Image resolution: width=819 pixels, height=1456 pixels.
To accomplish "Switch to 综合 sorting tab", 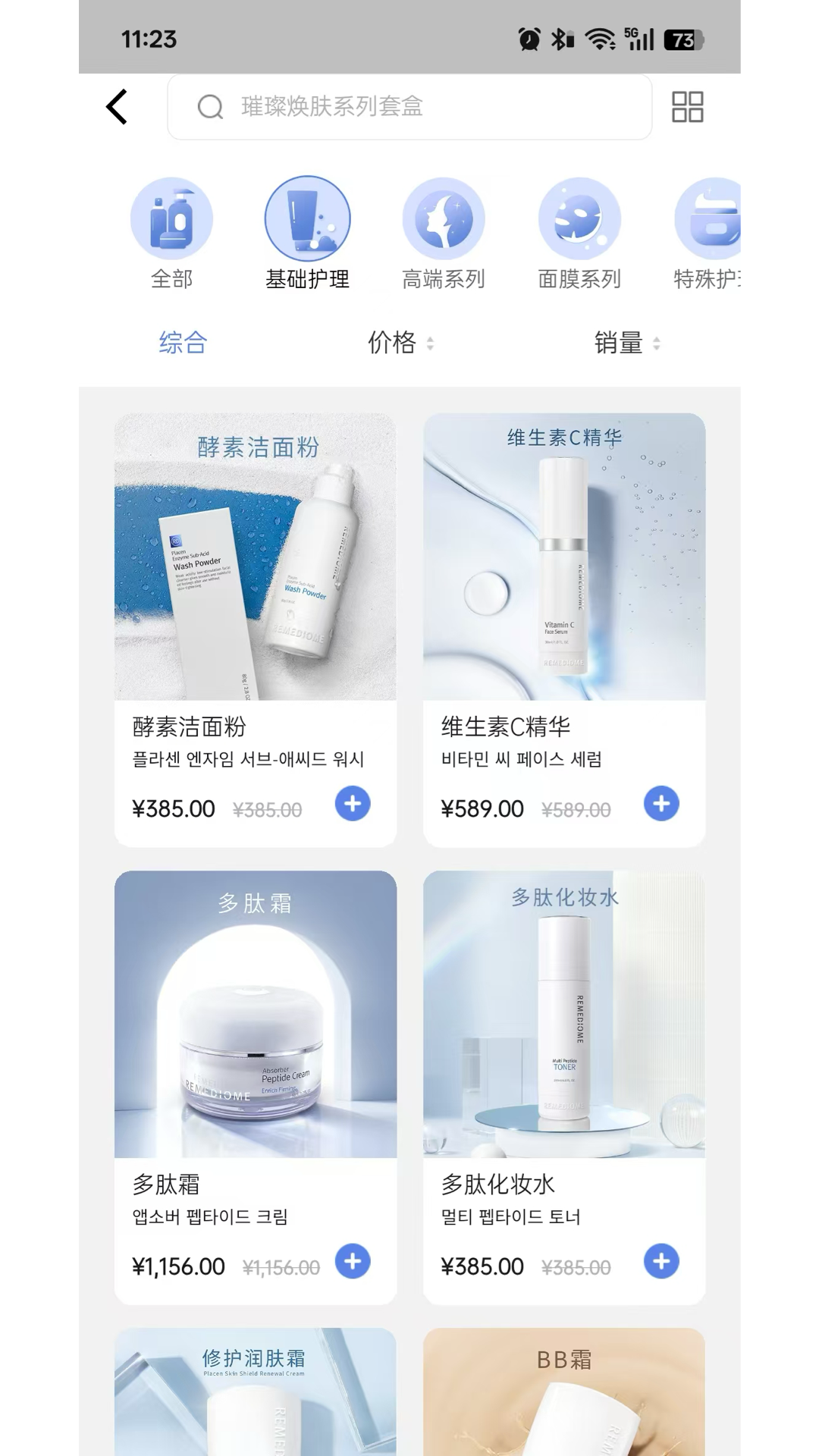I will [x=182, y=343].
